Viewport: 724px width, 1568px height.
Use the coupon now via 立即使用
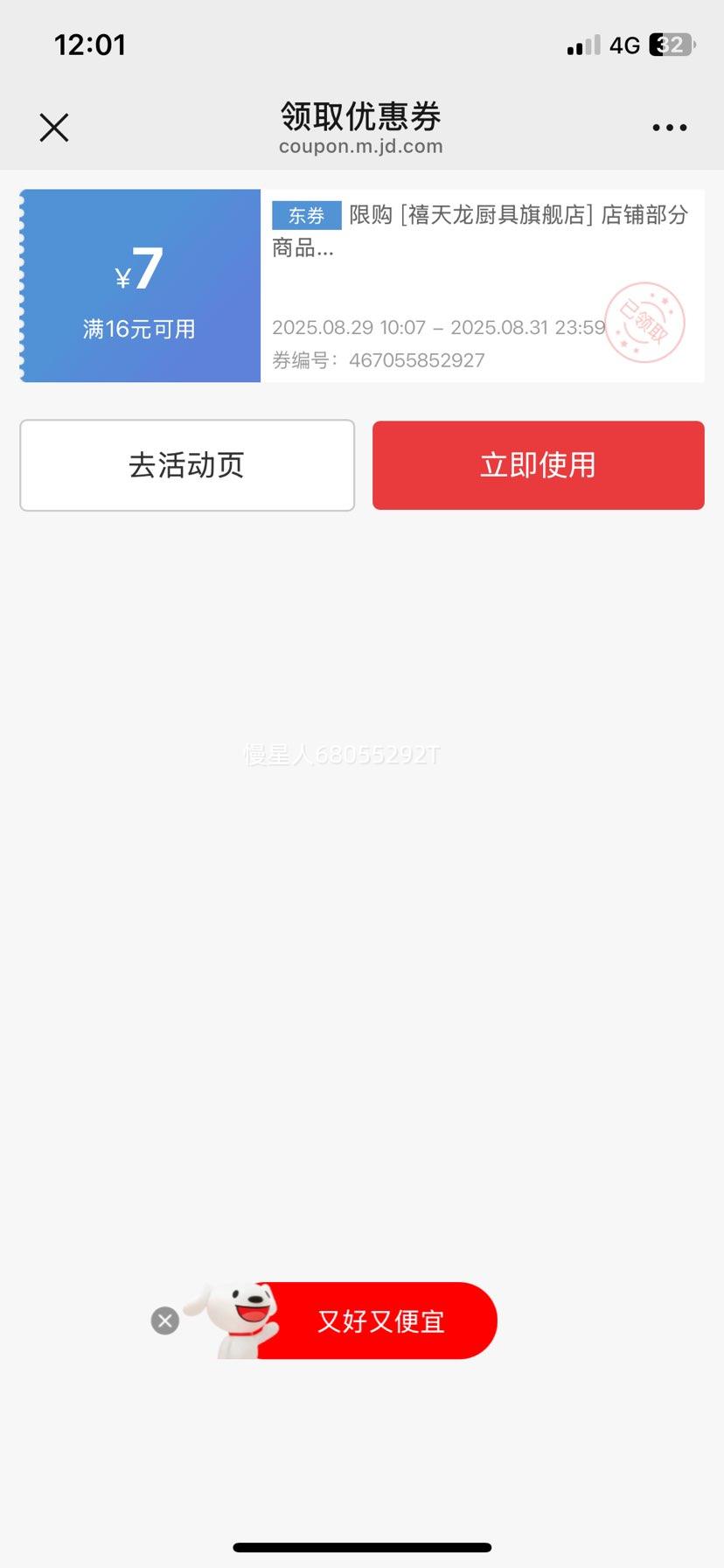tap(539, 465)
